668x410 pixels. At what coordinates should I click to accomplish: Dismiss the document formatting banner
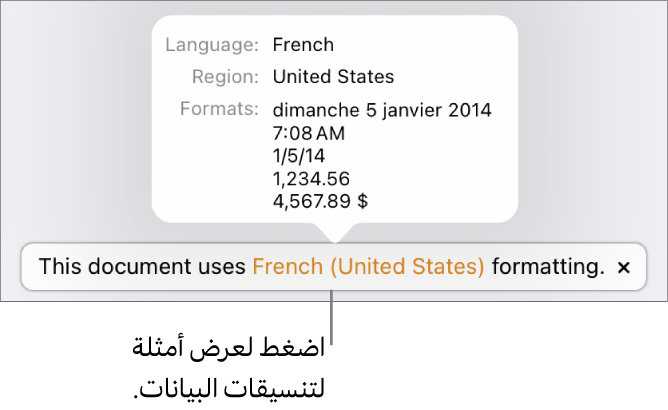624,268
